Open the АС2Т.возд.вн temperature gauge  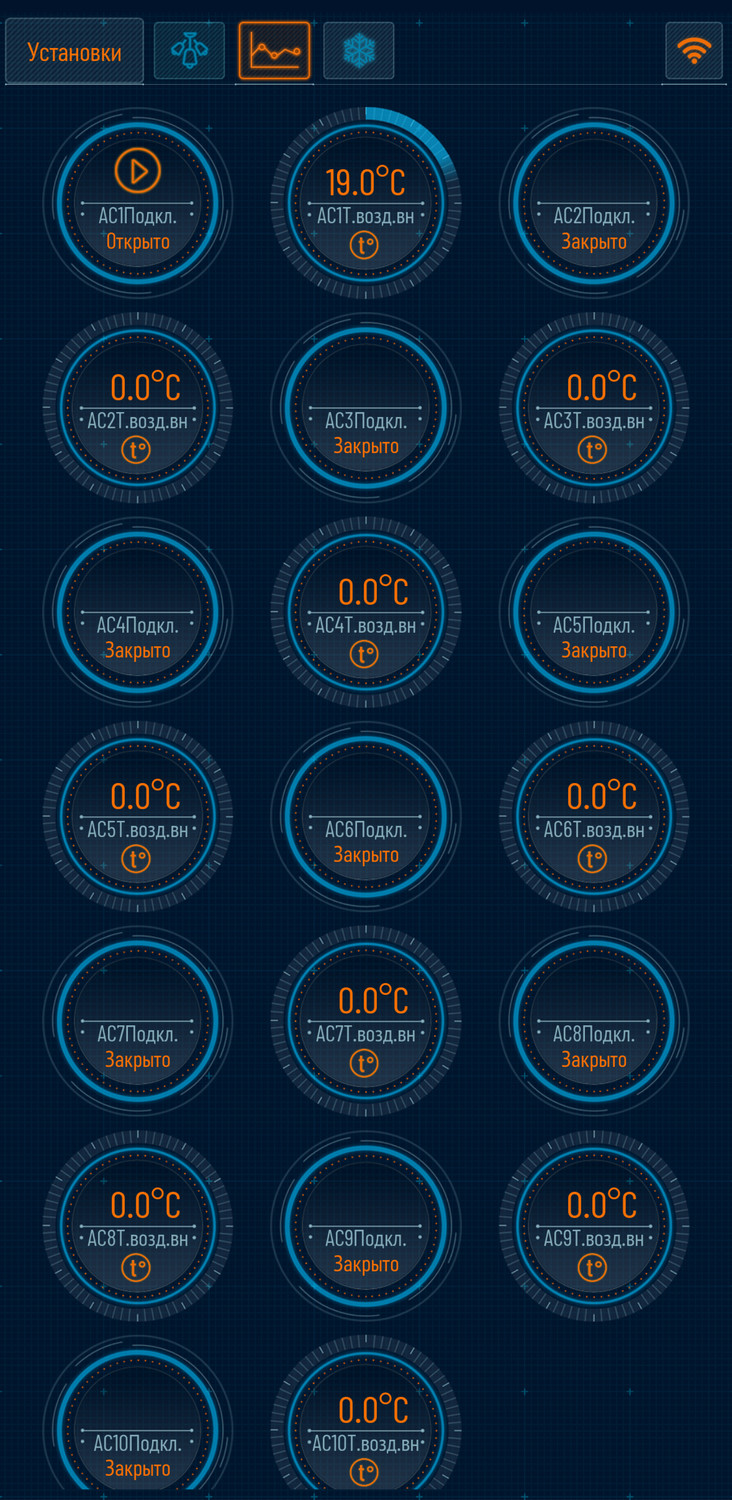point(138,408)
